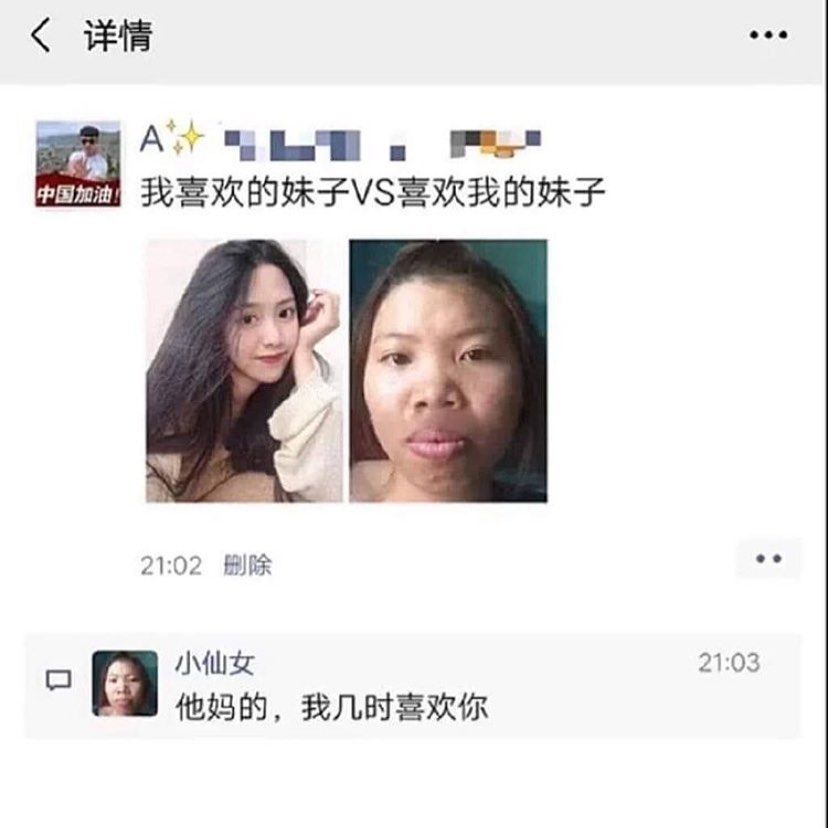Go back from the 详情 page
Image resolution: width=828 pixels, height=828 pixels.
point(40,37)
